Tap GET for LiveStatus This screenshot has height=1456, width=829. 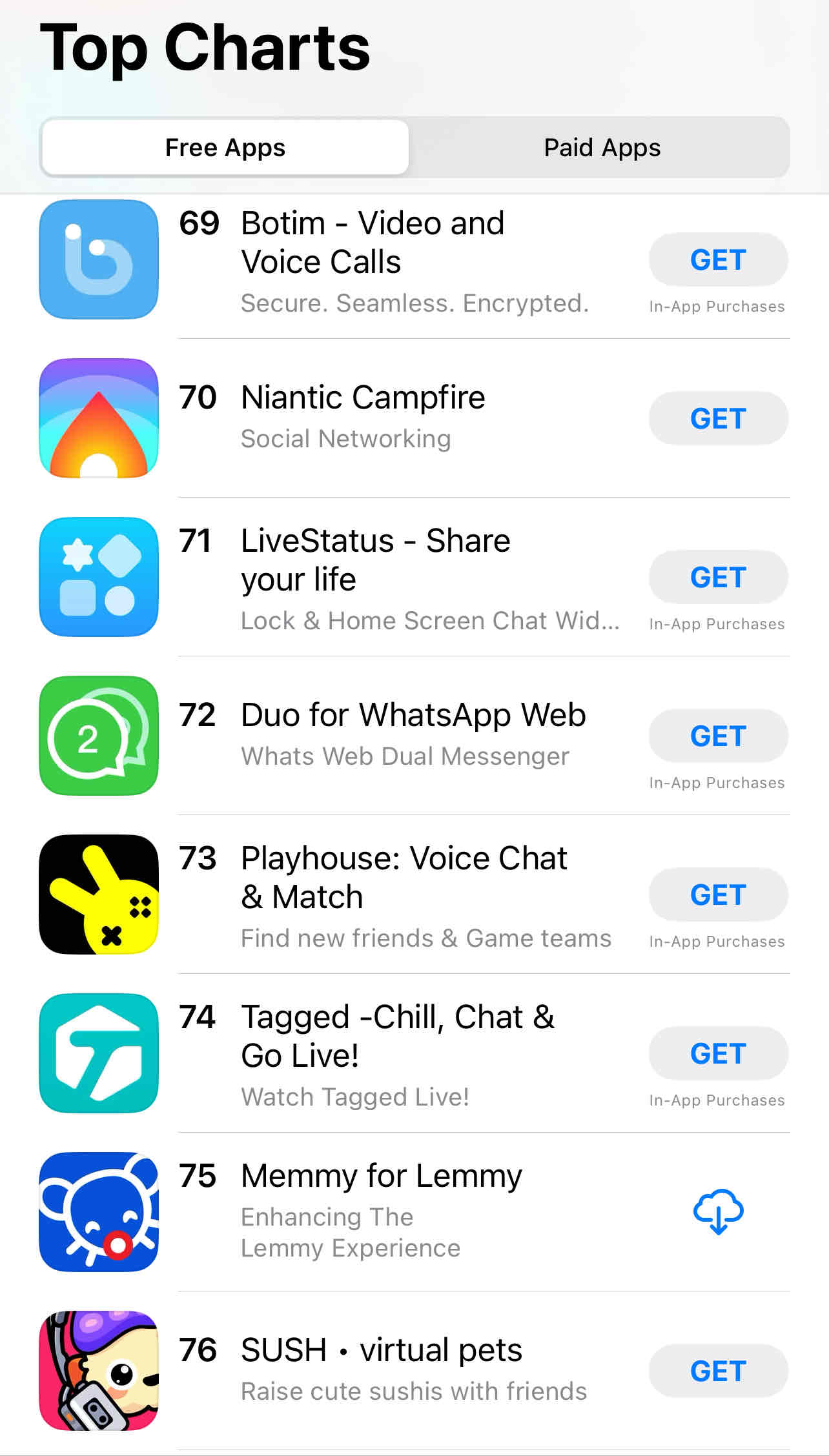pos(718,578)
